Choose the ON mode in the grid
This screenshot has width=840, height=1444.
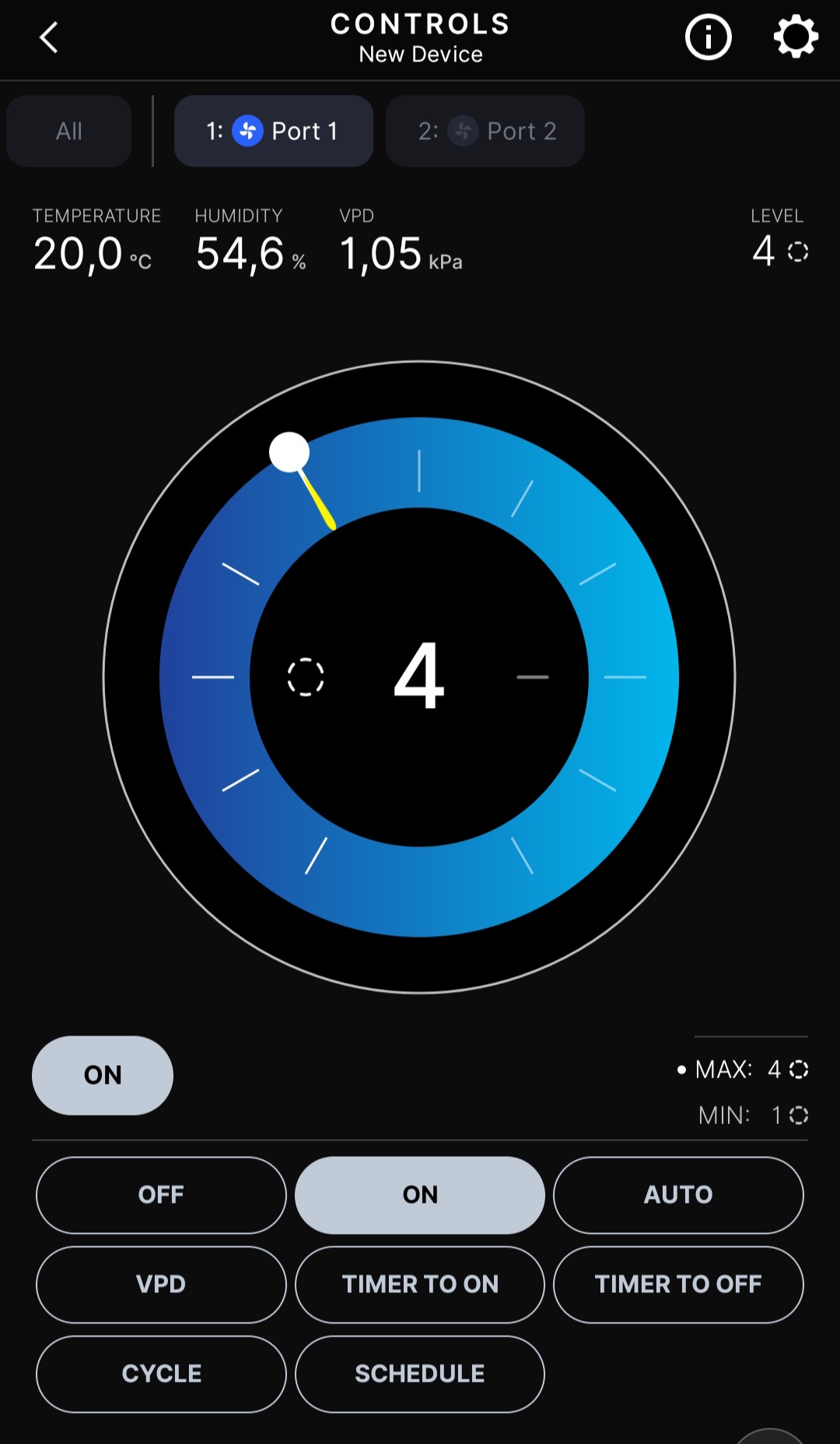(x=420, y=1195)
